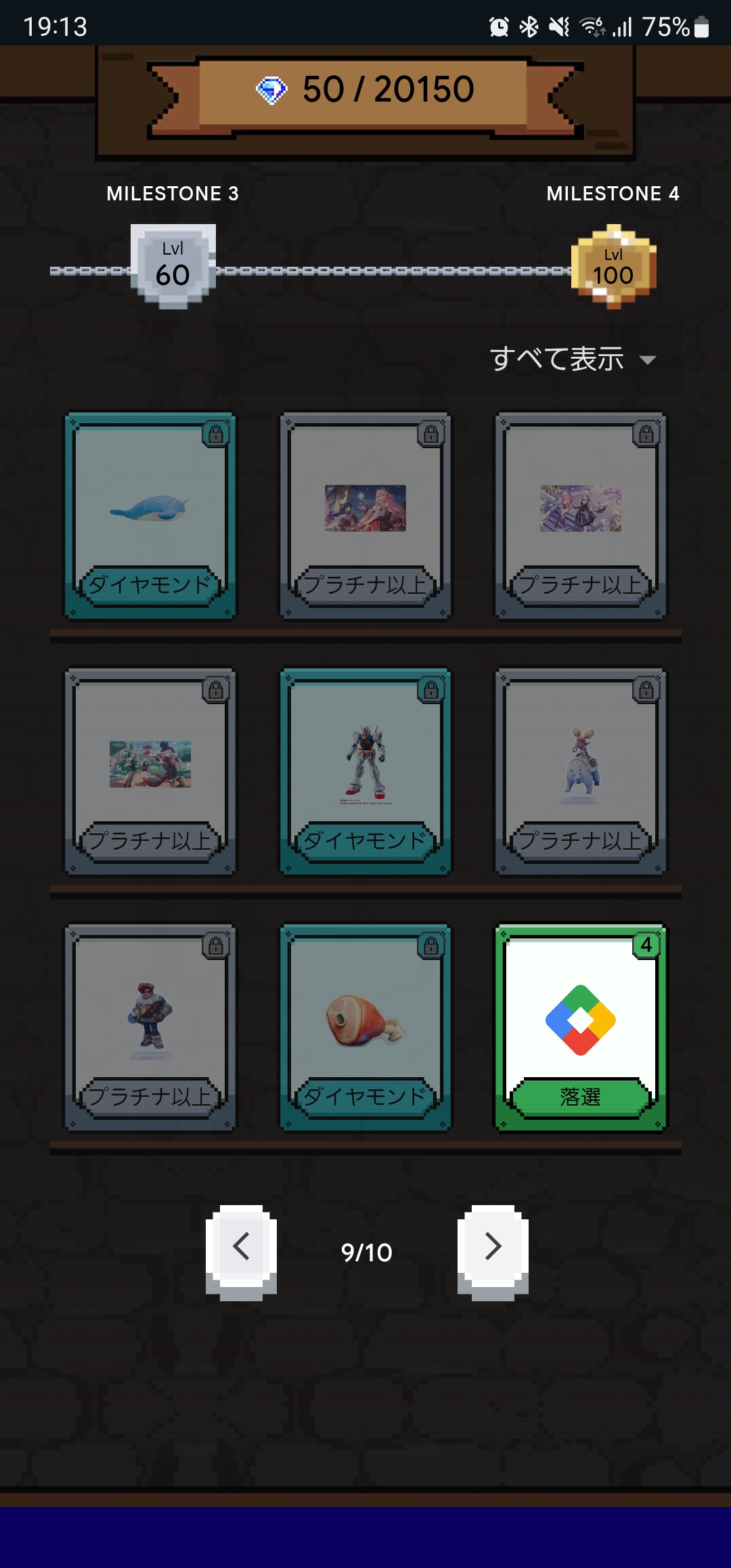The width and height of the screenshot is (731, 1568).
Task: Open the green 落選 card
Action: coord(581,1027)
